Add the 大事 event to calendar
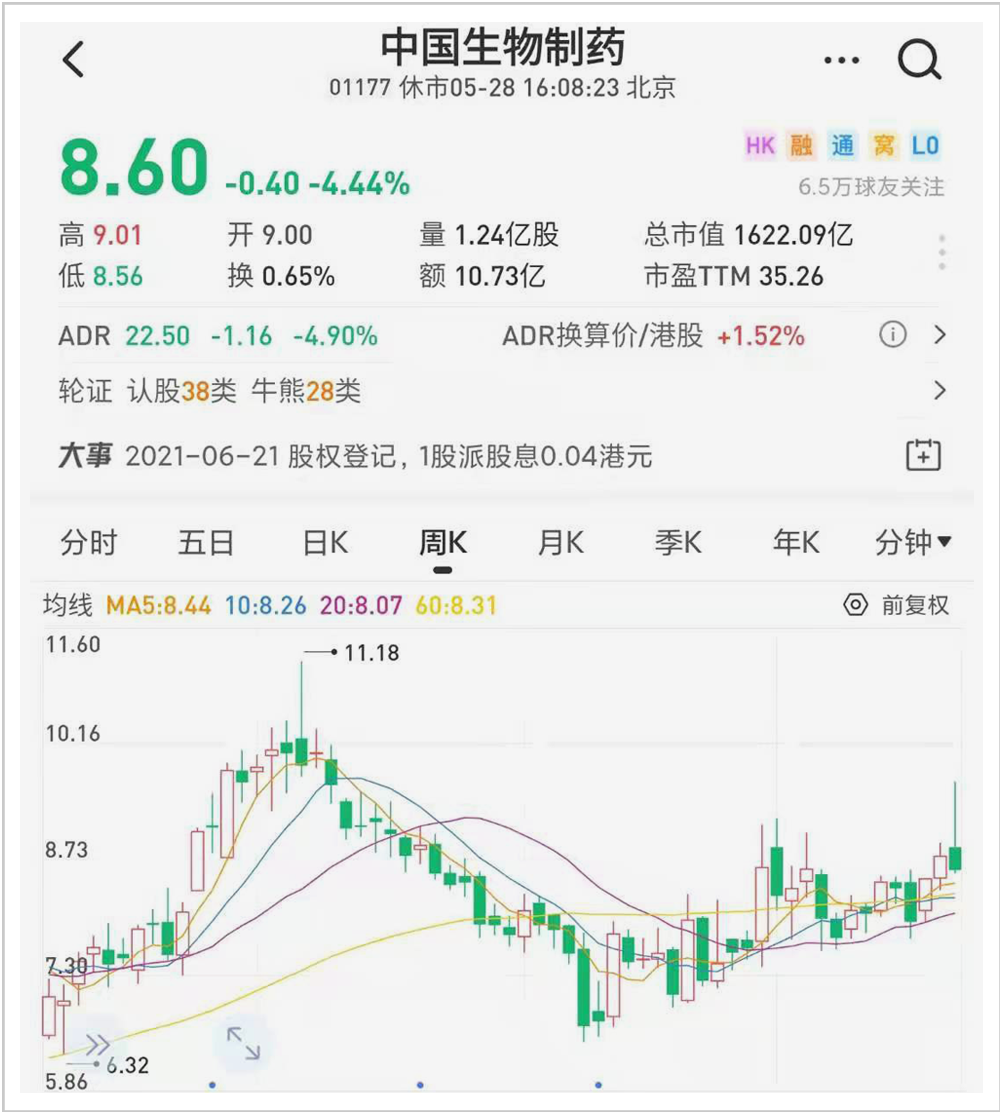Screen dimensions: 1000x1112 (x=923, y=456)
